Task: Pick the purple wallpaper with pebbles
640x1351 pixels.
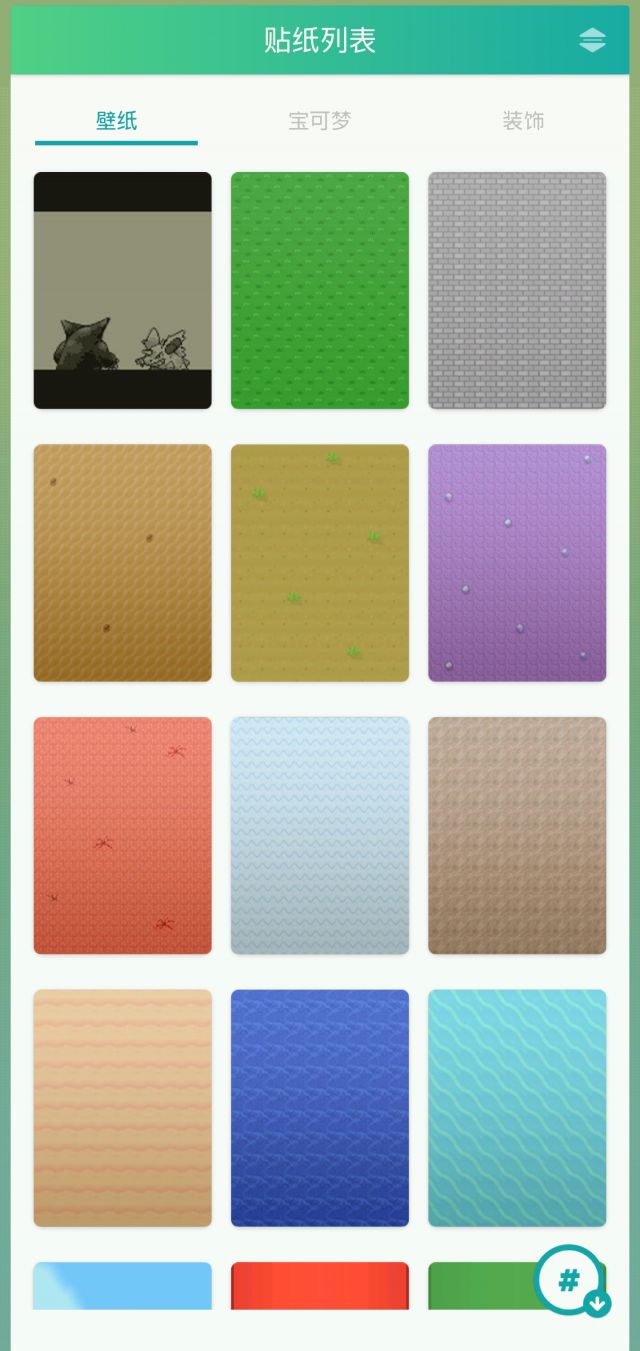Action: [x=517, y=563]
